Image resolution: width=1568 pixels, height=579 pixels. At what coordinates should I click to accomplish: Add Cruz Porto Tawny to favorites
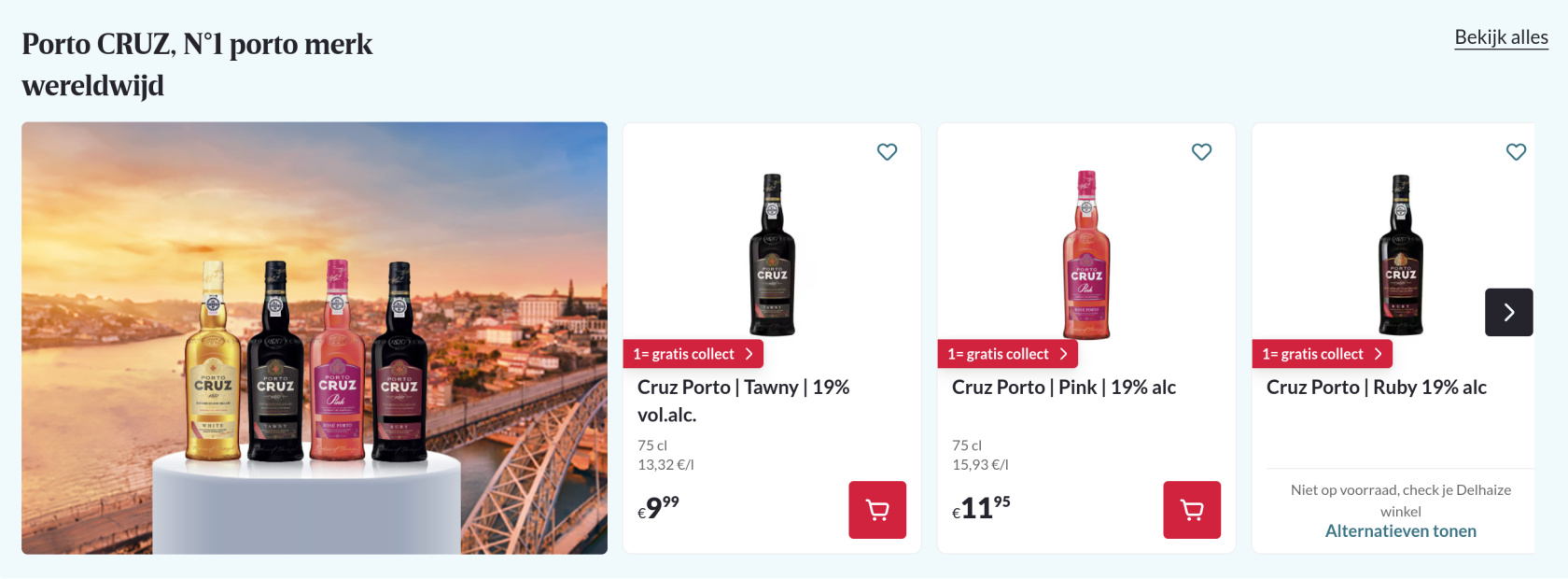point(887,151)
